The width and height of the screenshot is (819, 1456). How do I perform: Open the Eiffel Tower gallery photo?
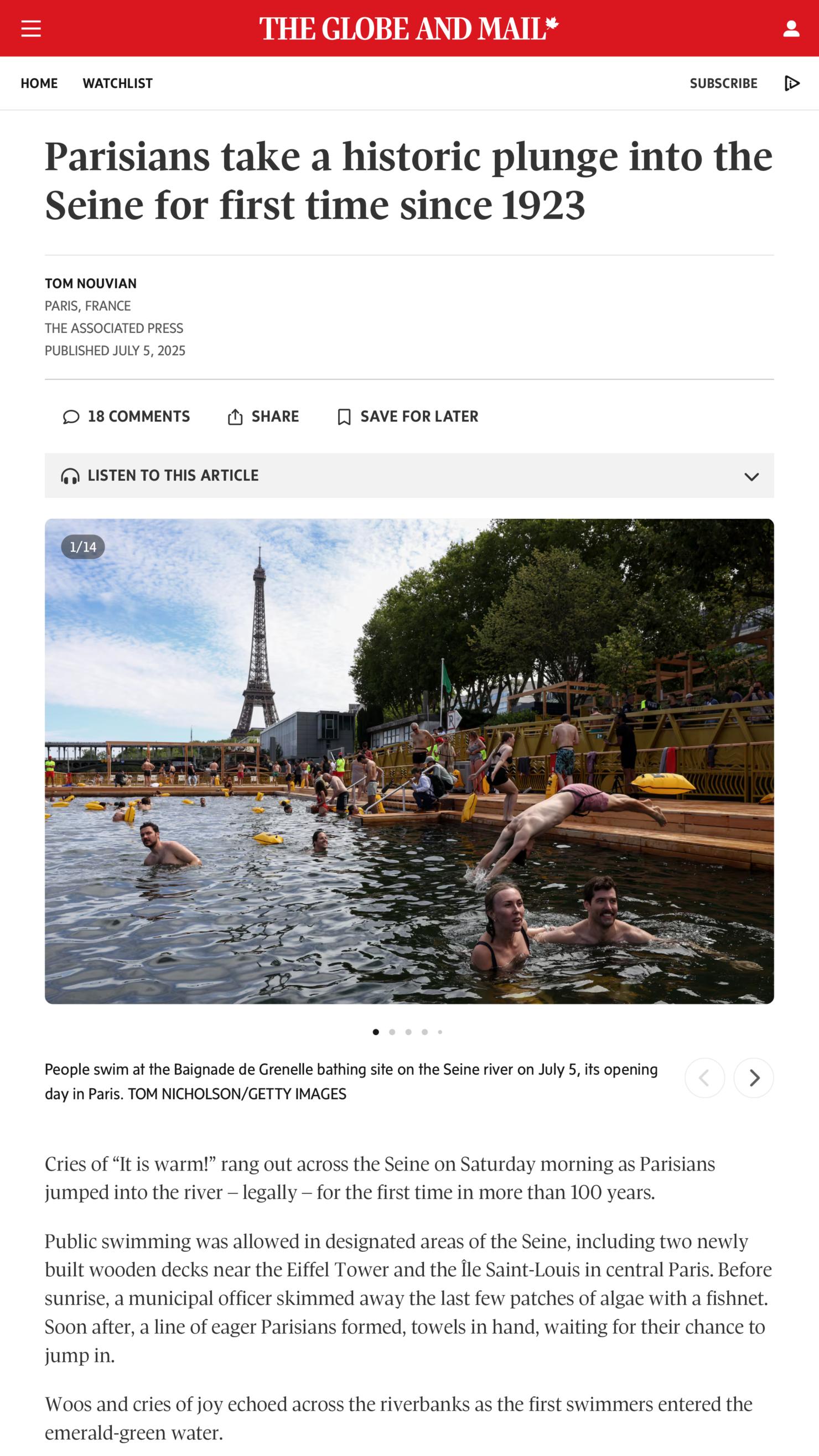[x=409, y=761]
